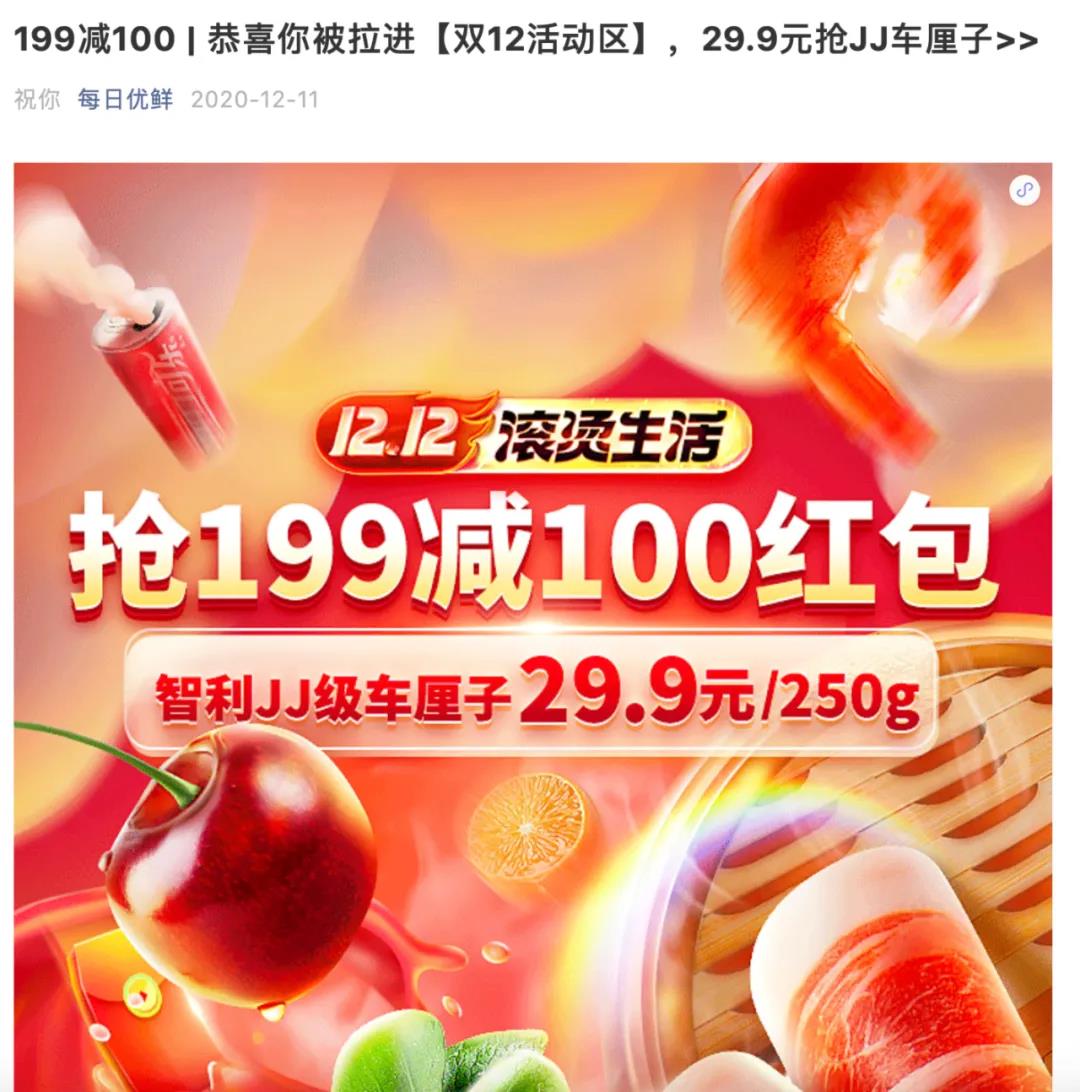
Task: Tap the mini program icon on banner
Action: click(x=1024, y=190)
